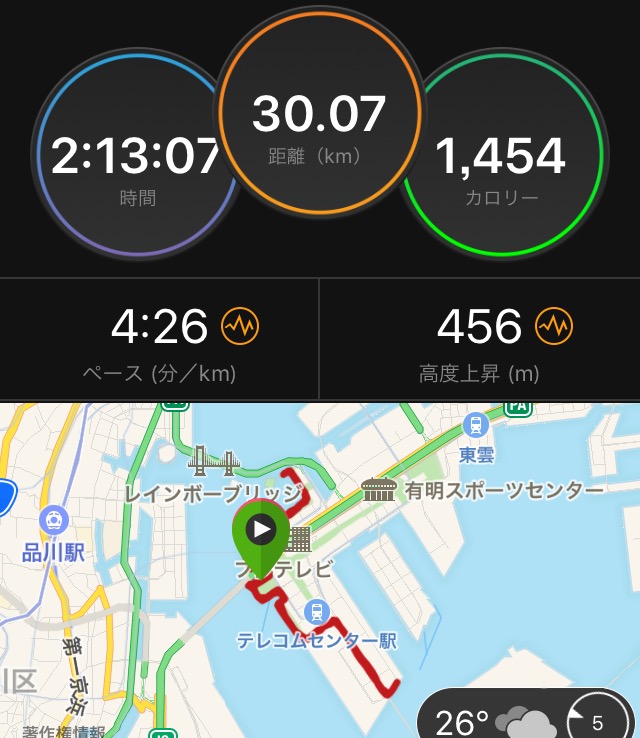The width and height of the screenshot is (640, 738).
Task: Open the elevation gain chart icon
Action: (x=553, y=325)
